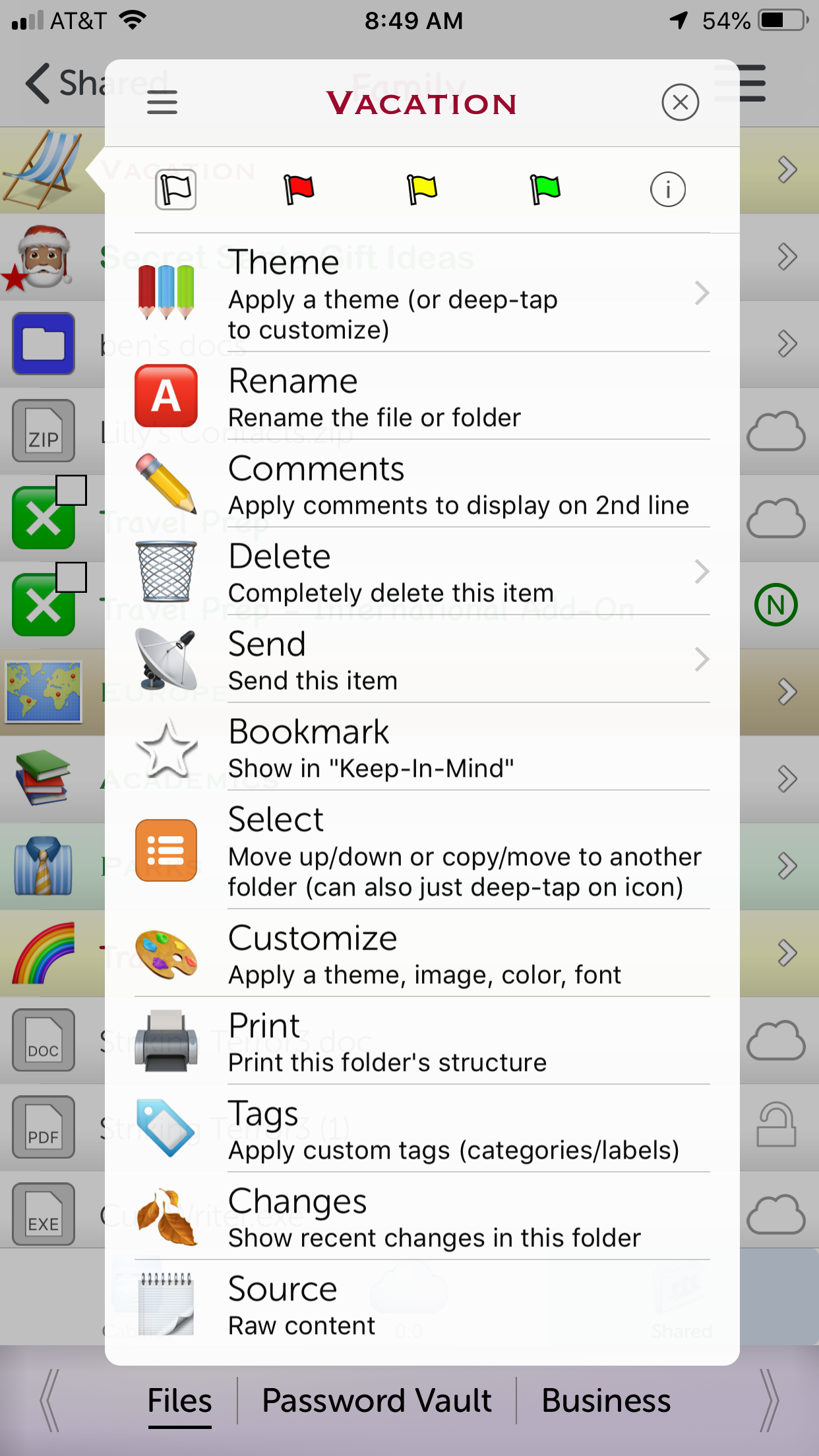The image size is (819, 1456).
Task: Open the hamburger menu in the popup
Action: (162, 102)
